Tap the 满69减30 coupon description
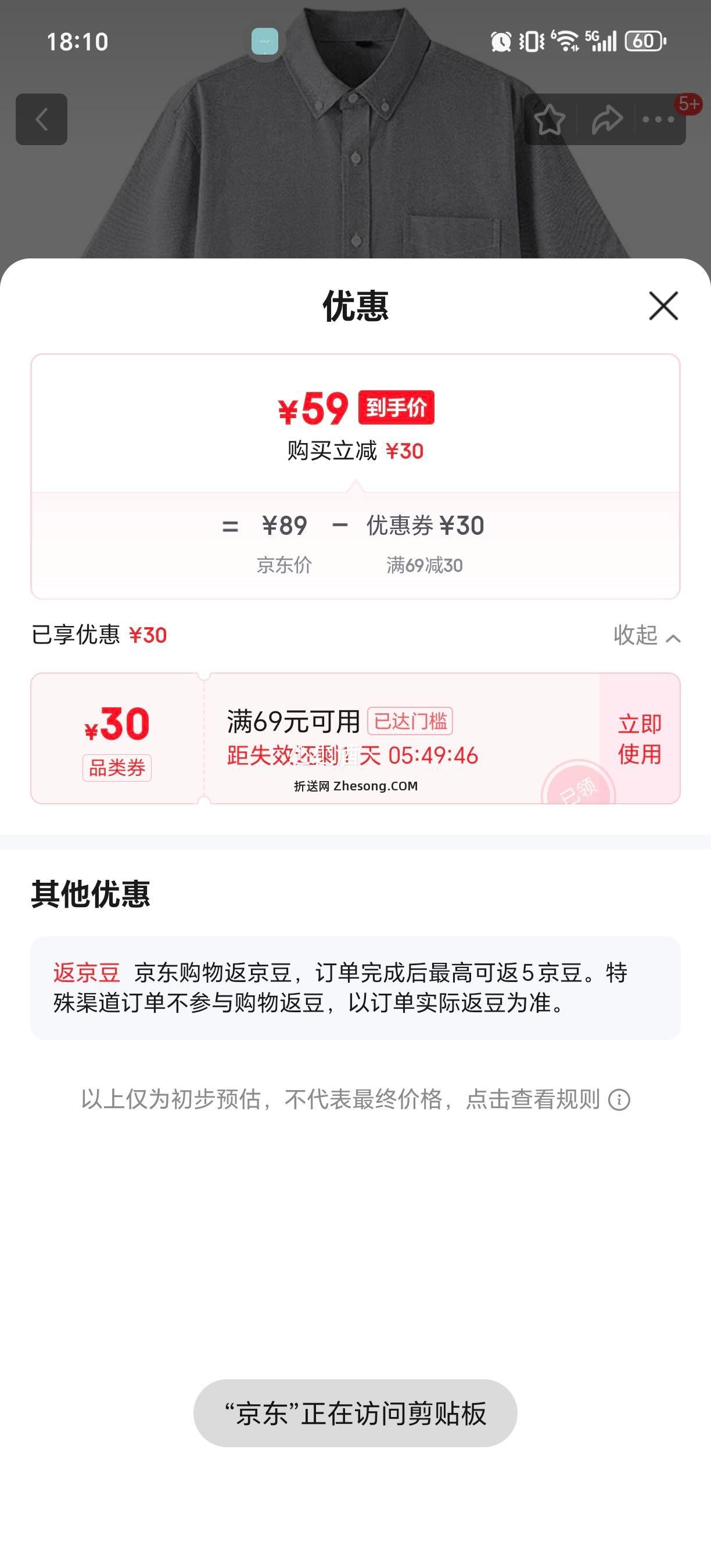The height and width of the screenshot is (1568, 711). click(x=426, y=565)
